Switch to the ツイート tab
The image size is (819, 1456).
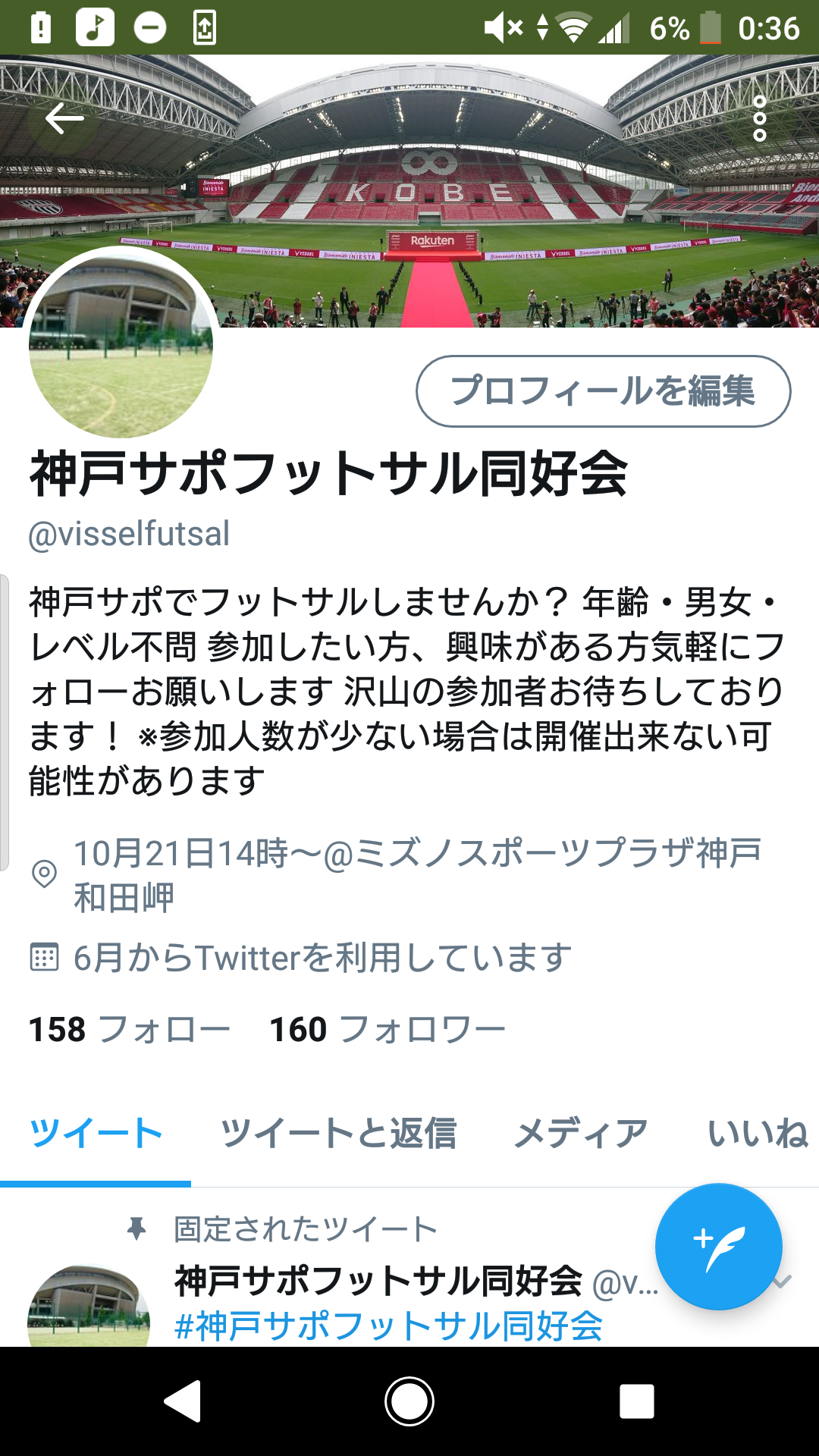click(96, 1134)
